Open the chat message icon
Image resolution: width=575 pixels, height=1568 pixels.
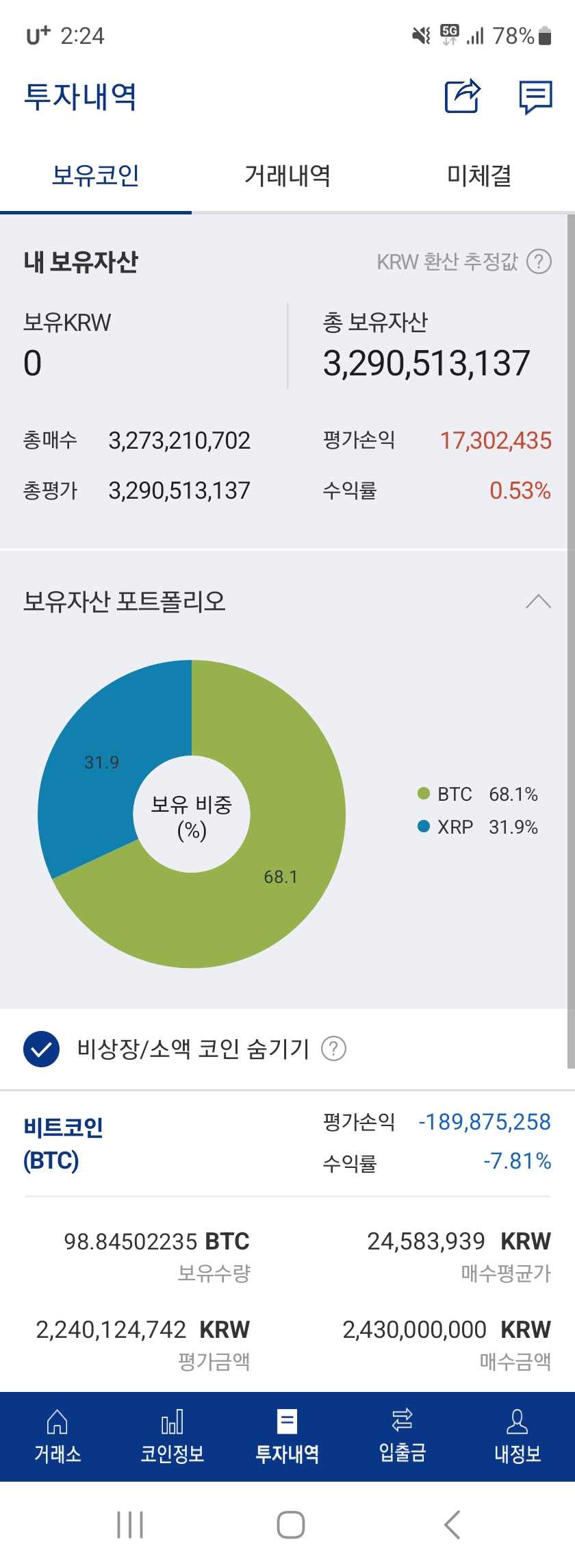(x=535, y=97)
